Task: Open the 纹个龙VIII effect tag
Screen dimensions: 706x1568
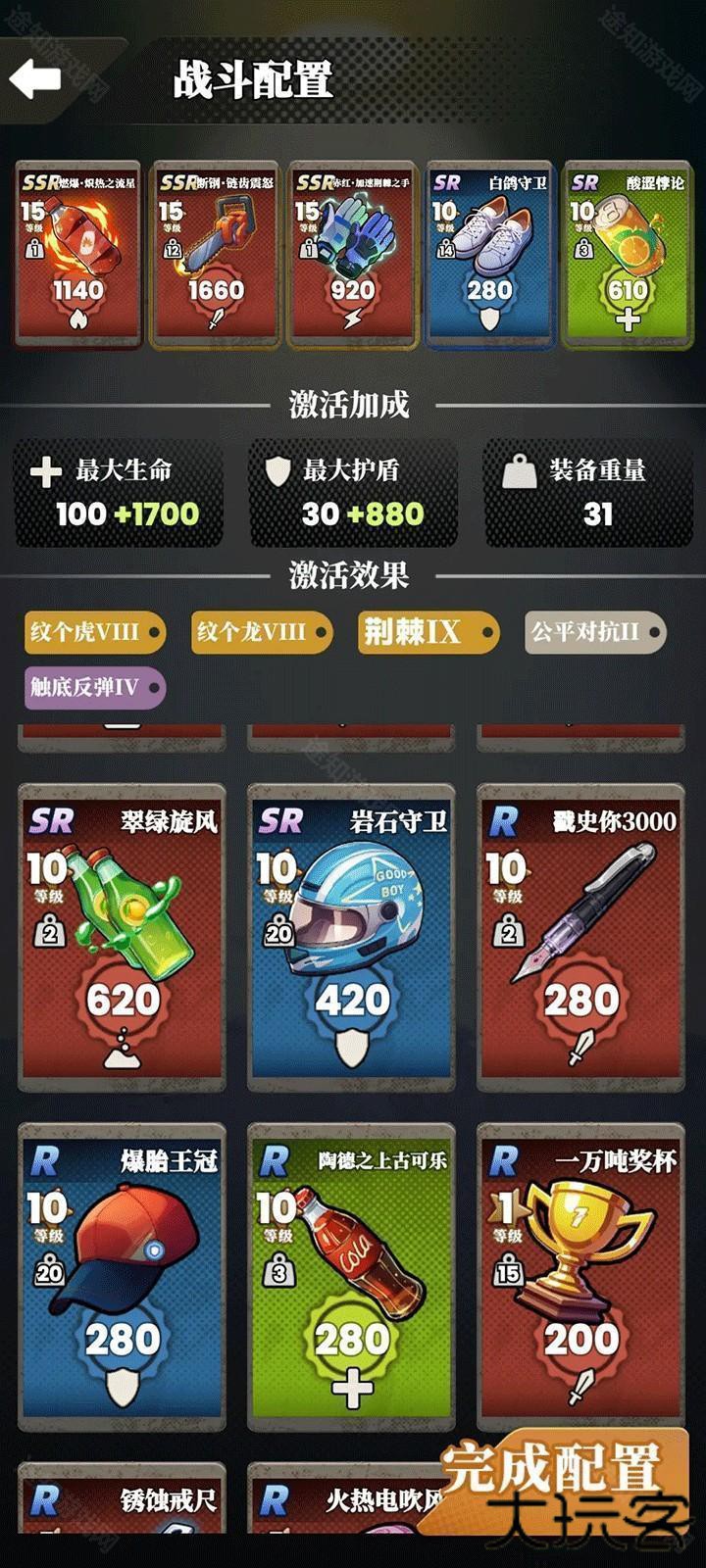Action: (x=261, y=632)
